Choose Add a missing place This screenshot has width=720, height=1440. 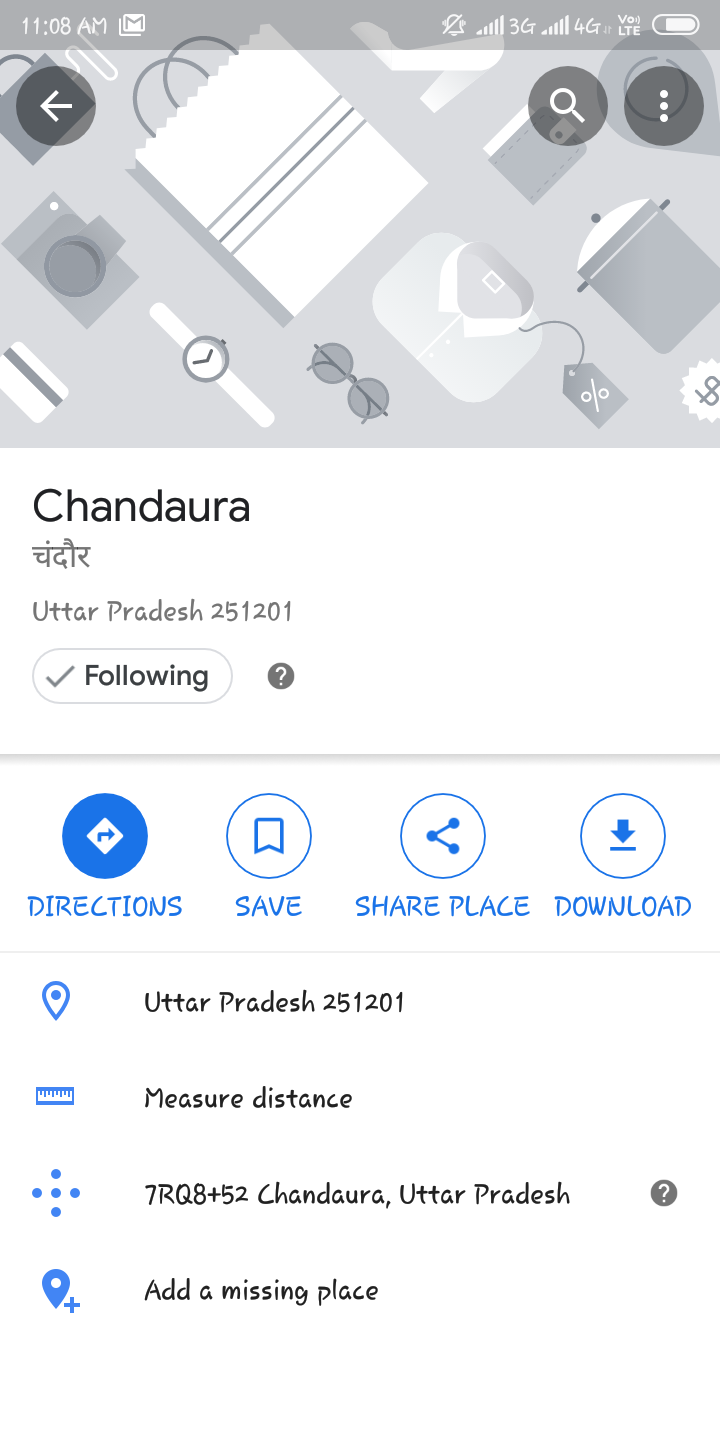(x=261, y=1290)
